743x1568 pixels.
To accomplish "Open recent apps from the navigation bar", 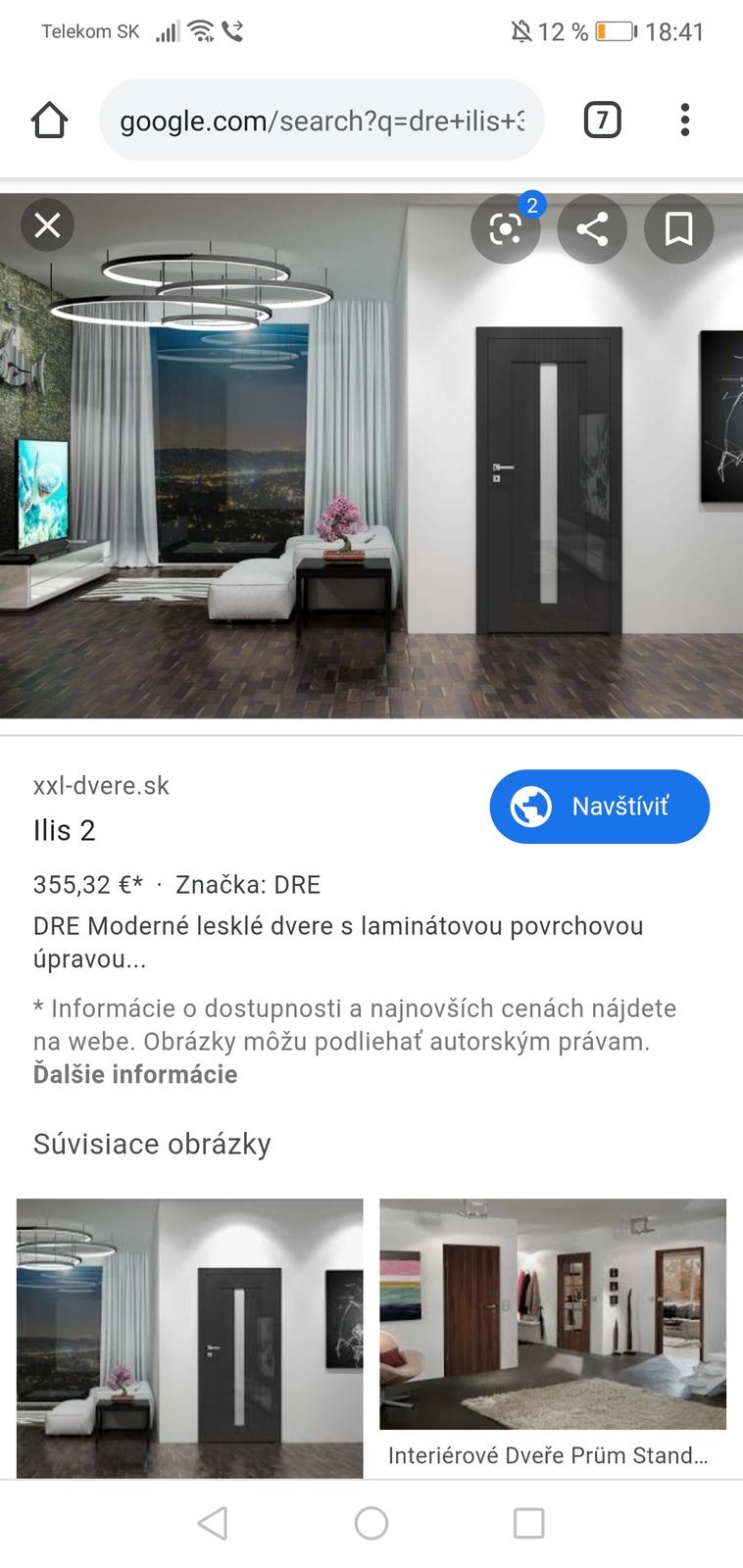I will pyautogui.click(x=528, y=1523).
